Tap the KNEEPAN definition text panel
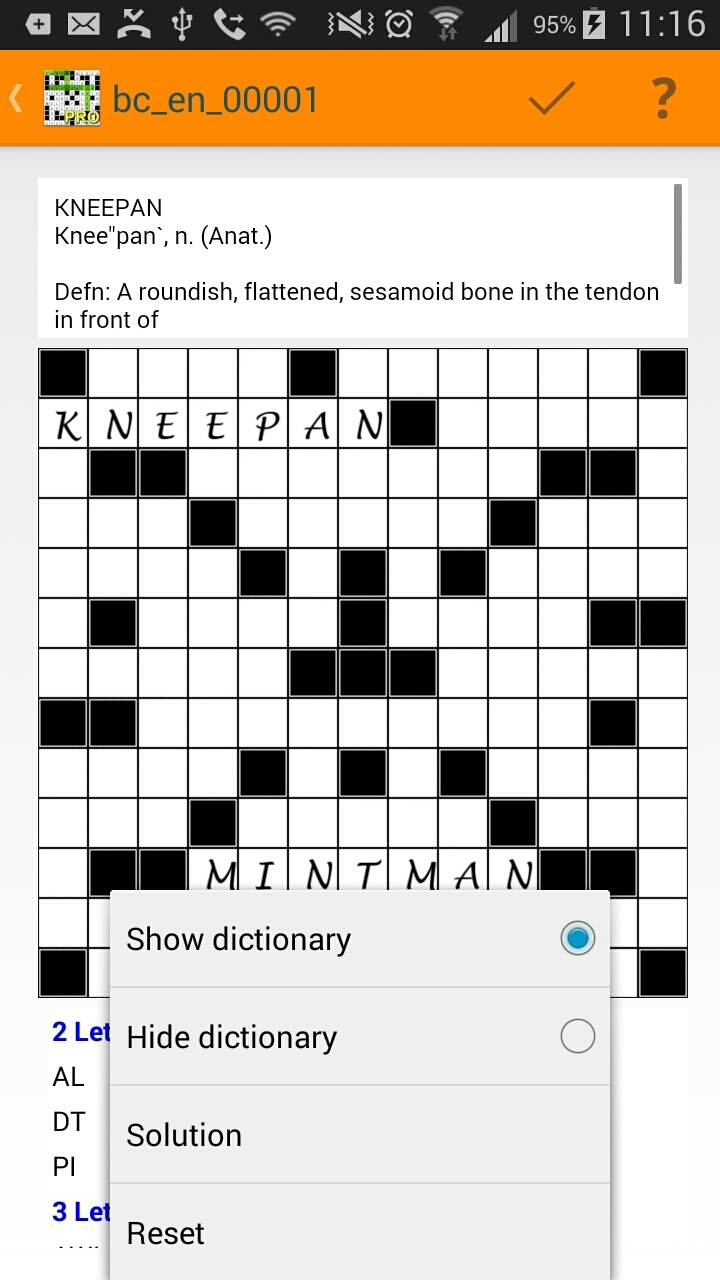720x1280 pixels. 360,255
